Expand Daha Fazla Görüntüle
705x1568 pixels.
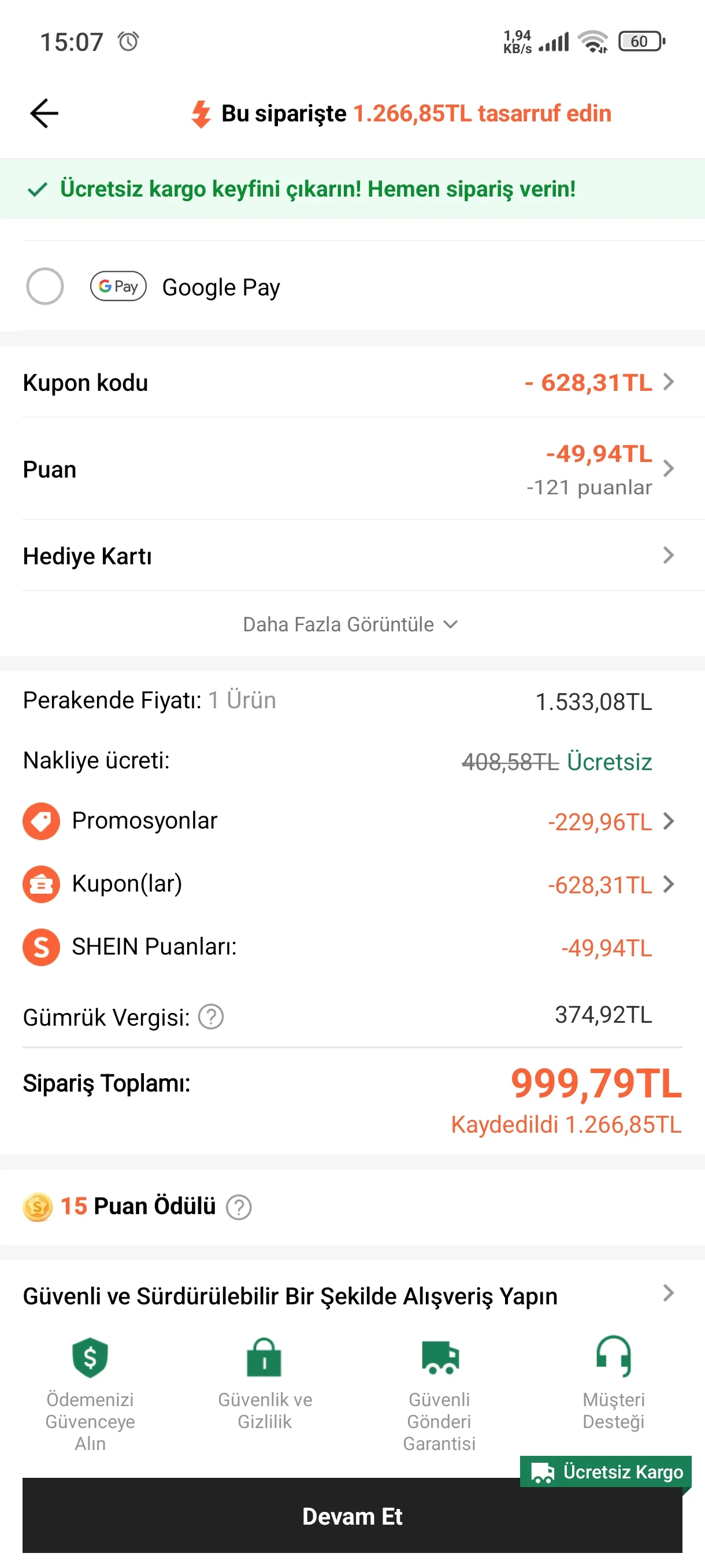click(350, 624)
